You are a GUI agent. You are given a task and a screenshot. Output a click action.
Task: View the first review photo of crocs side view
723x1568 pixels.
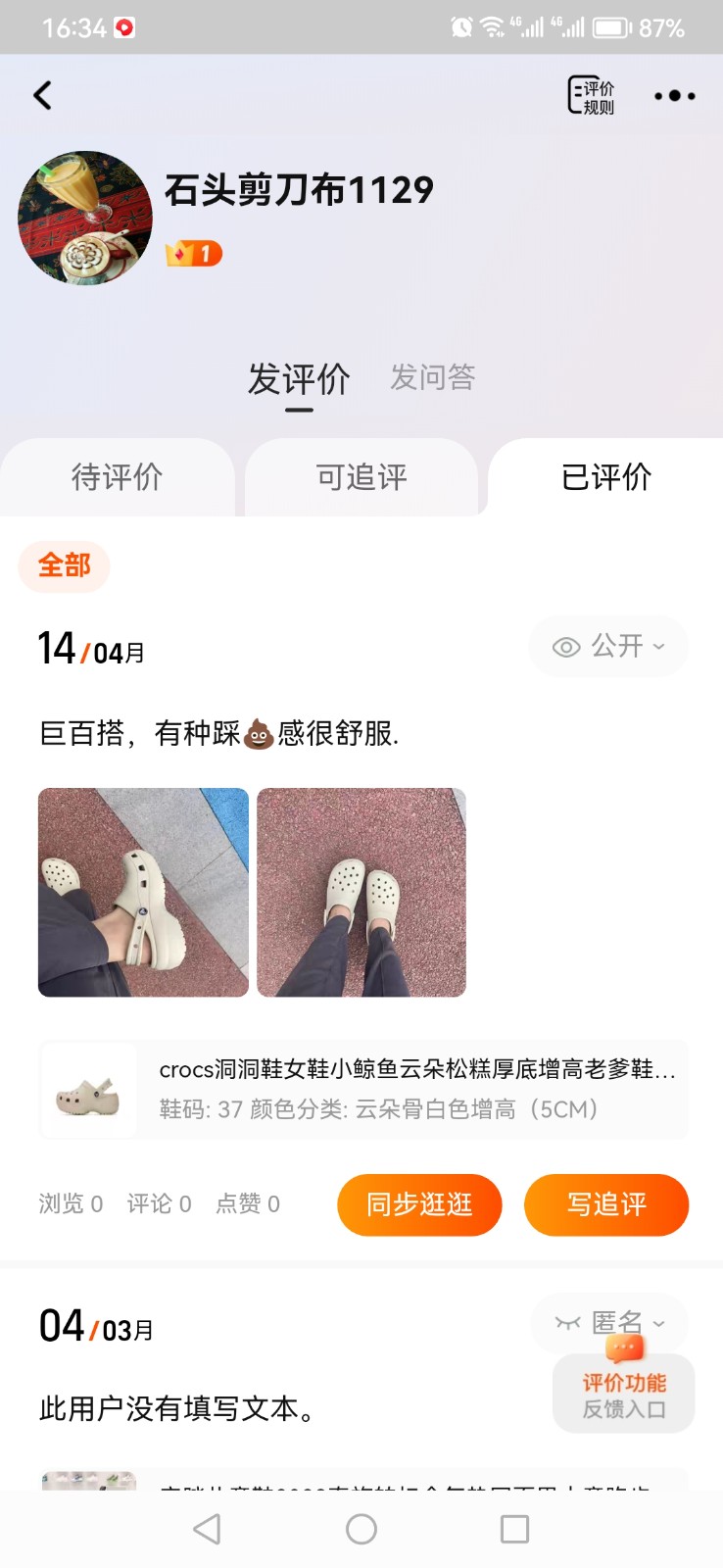[x=143, y=893]
